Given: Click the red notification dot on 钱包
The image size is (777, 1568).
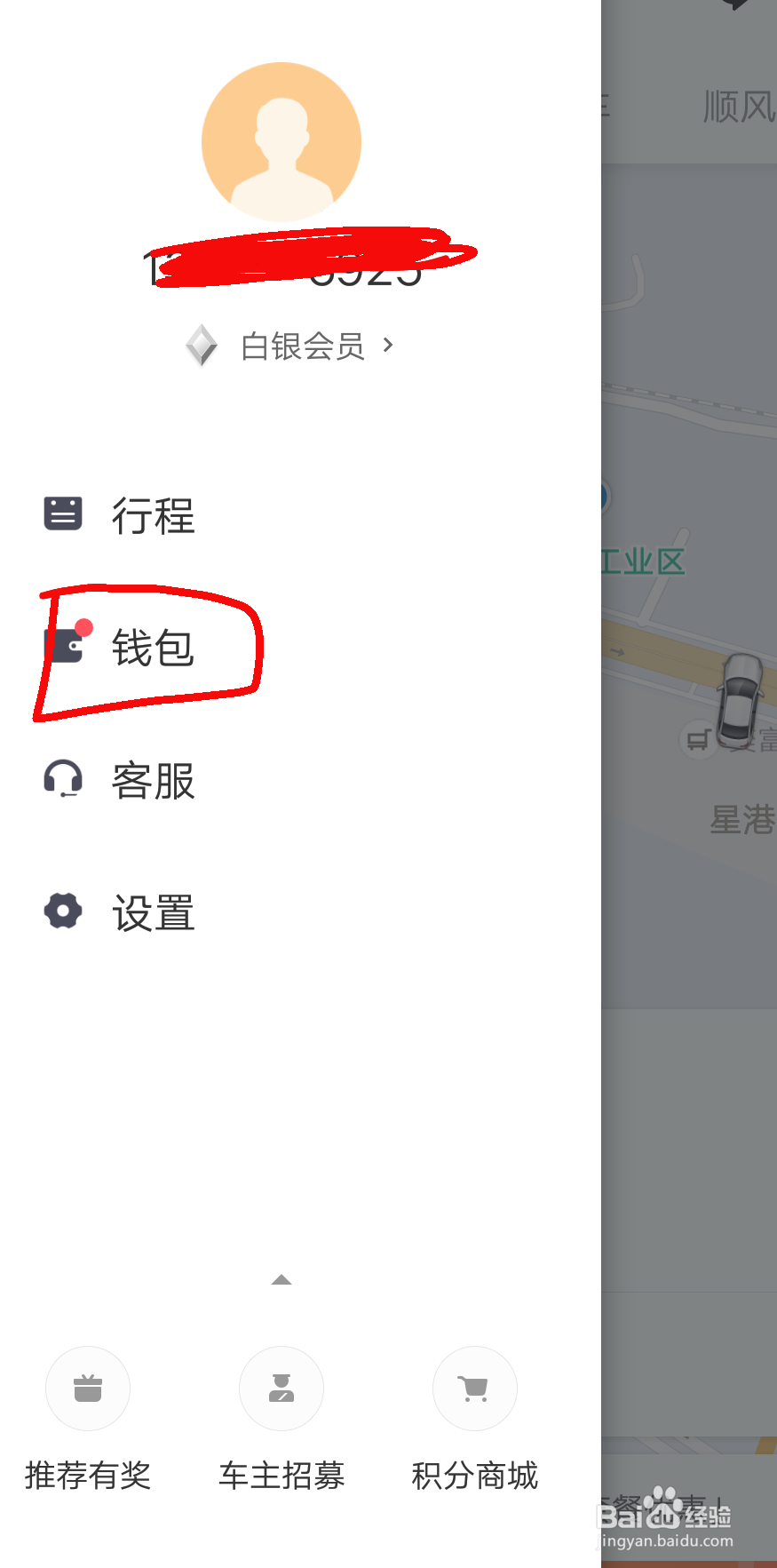Looking at the screenshot, I should [x=84, y=627].
